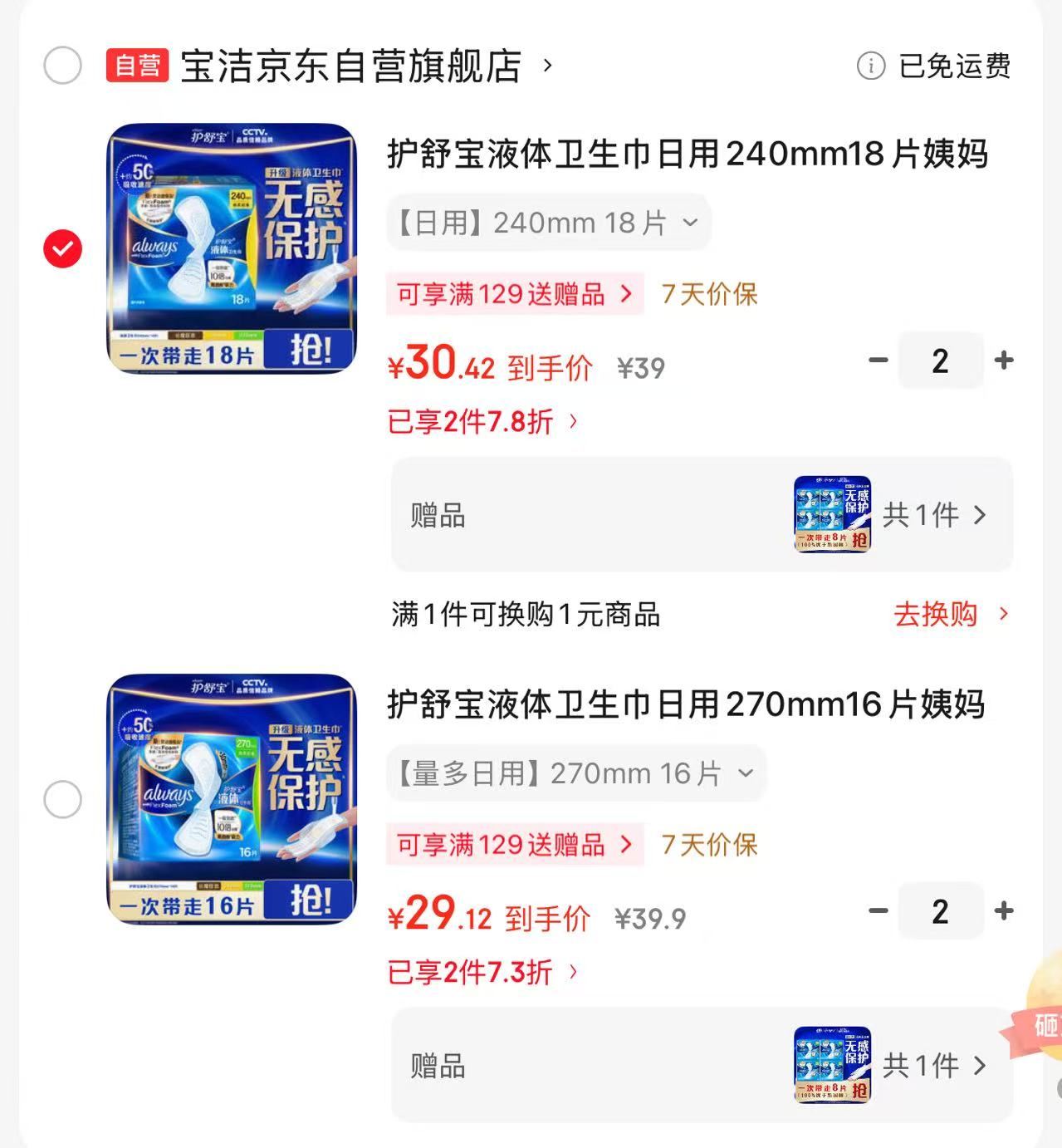Decrease the quantity of the 240mm item

[x=878, y=361]
